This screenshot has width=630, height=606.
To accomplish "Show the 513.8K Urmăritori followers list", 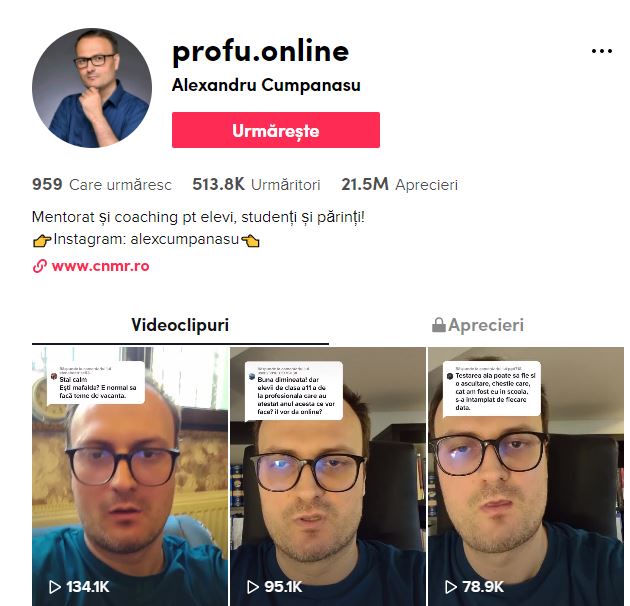I will (x=256, y=184).
